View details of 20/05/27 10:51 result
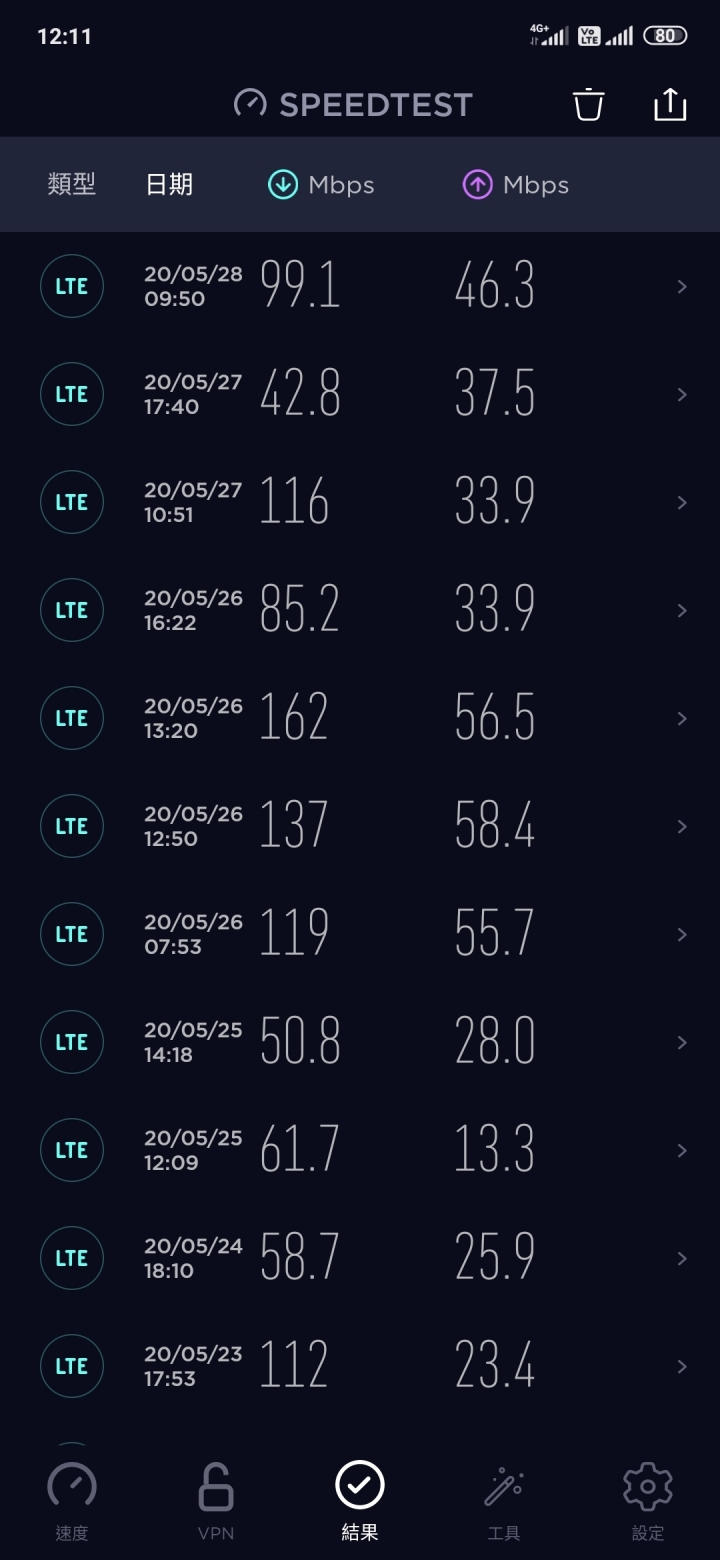 (x=360, y=502)
